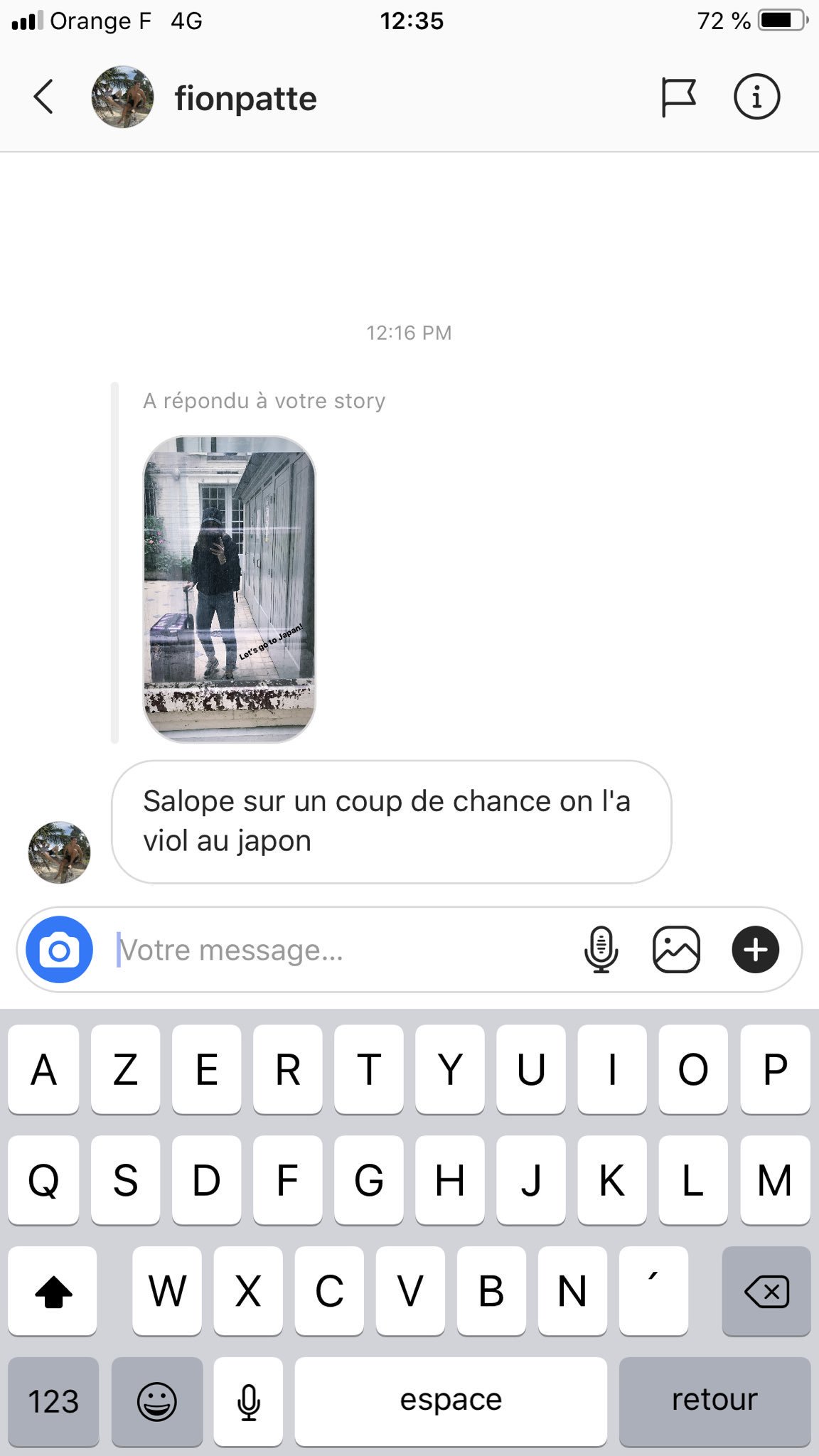Tap the keyboard backspace key
Screen dimensions: 819x1456
(x=766, y=1291)
